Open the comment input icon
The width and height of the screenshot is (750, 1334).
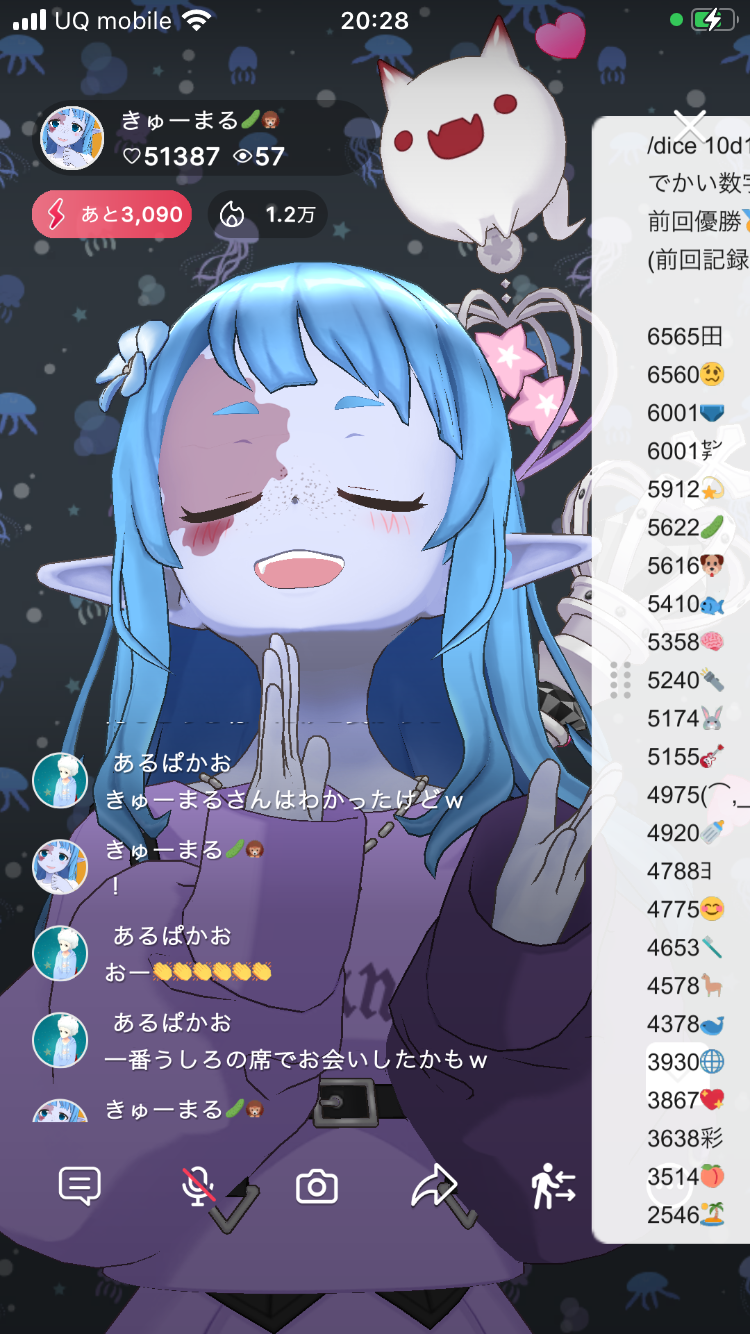(x=80, y=1186)
